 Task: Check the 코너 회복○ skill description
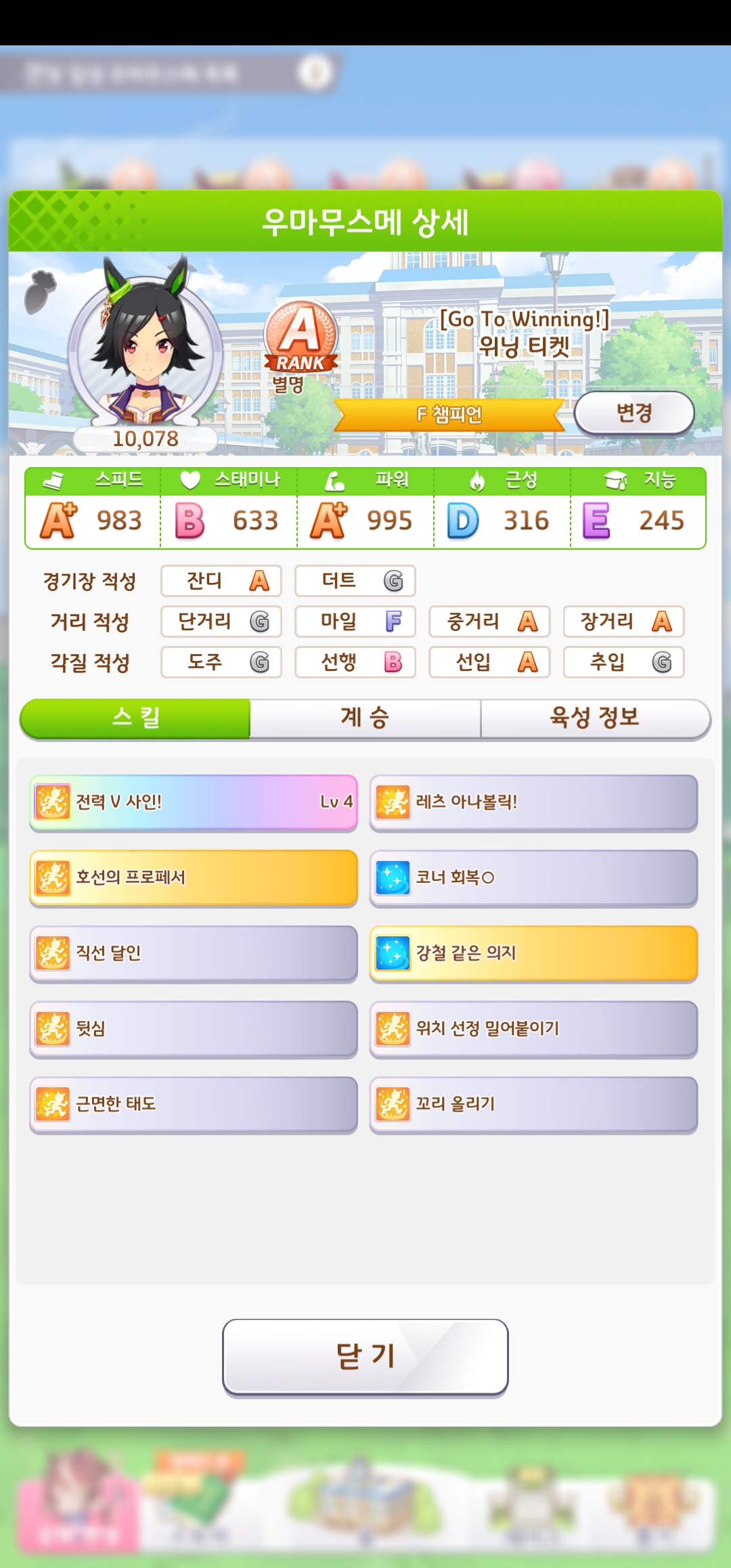[x=533, y=877]
